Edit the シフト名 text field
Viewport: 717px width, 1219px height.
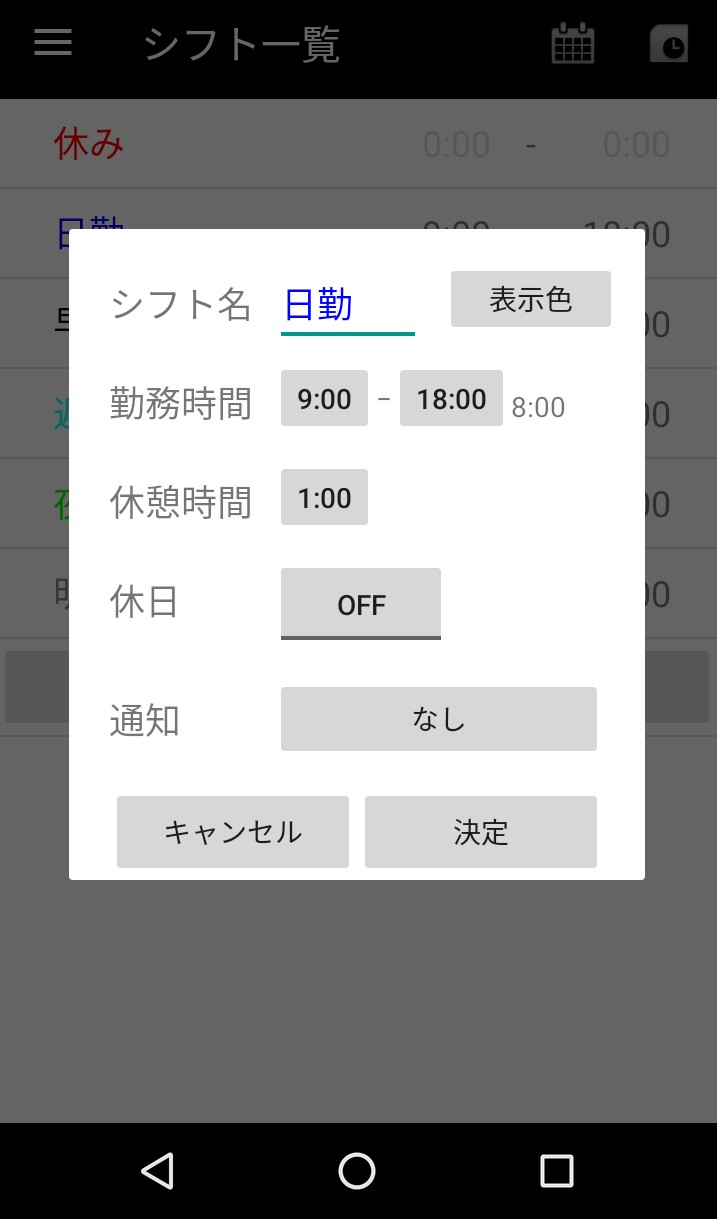(347, 304)
